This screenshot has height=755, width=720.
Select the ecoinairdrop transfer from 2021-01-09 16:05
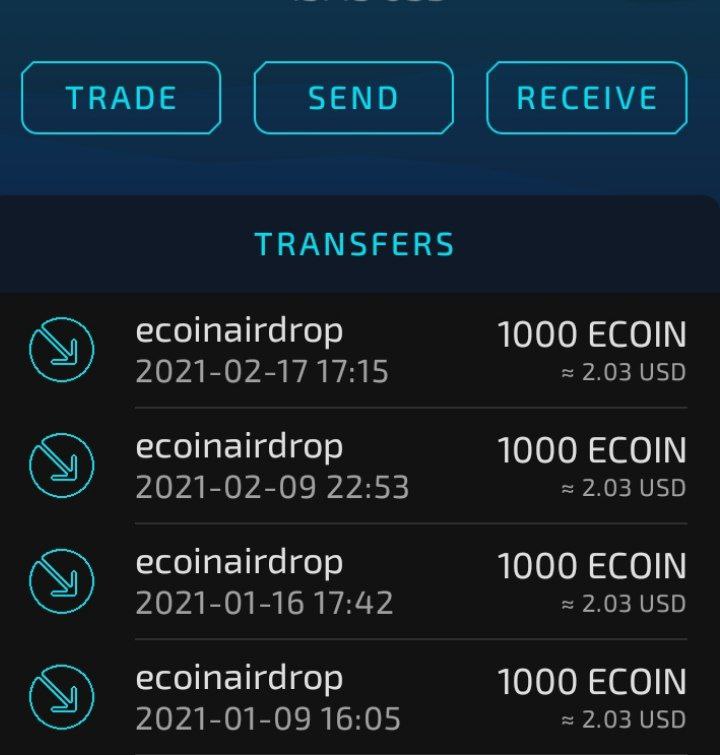pyautogui.click(x=360, y=699)
